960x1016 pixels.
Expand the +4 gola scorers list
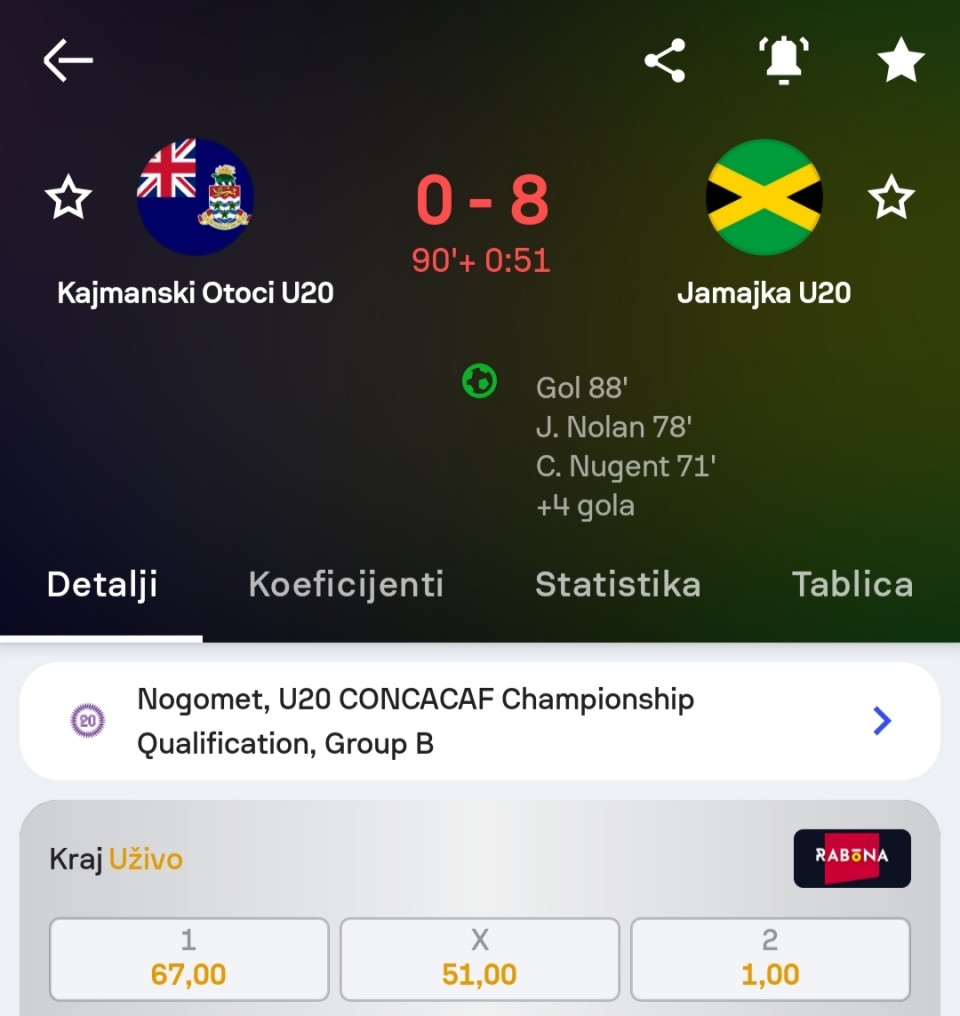click(585, 506)
